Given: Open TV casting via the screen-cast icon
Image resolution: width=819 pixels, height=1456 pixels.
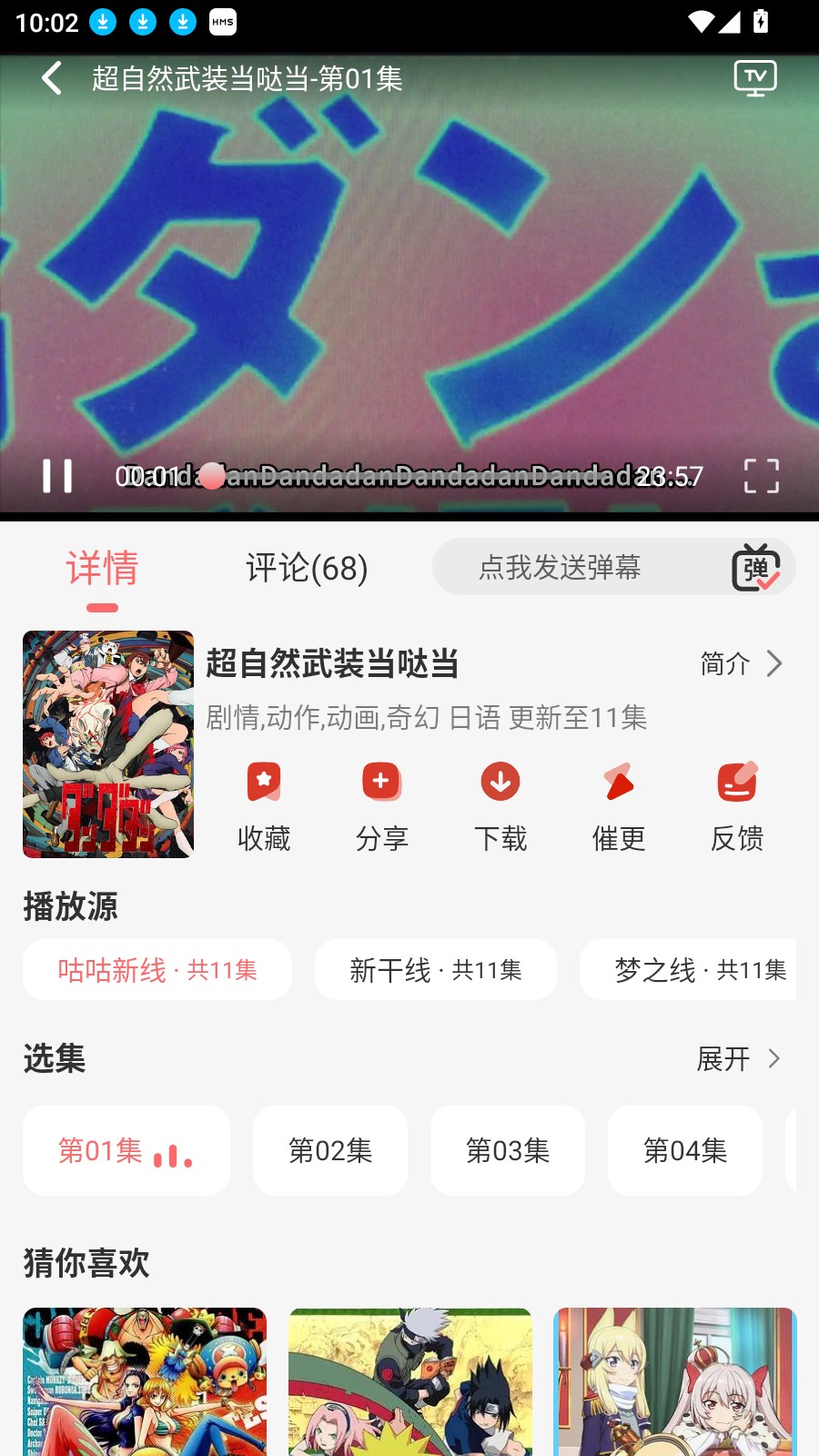Looking at the screenshot, I should (754, 78).
